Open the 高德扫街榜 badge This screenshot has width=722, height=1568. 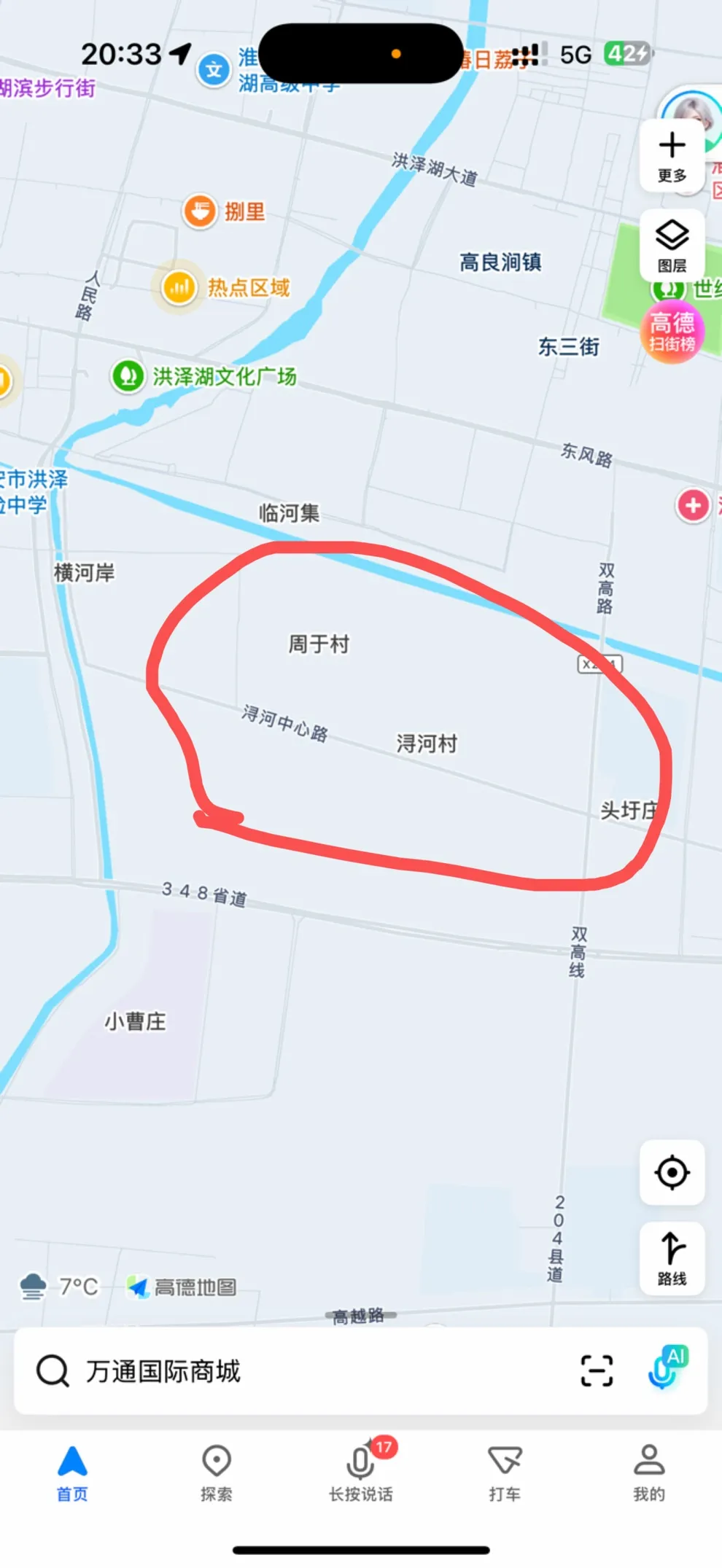coord(672,332)
